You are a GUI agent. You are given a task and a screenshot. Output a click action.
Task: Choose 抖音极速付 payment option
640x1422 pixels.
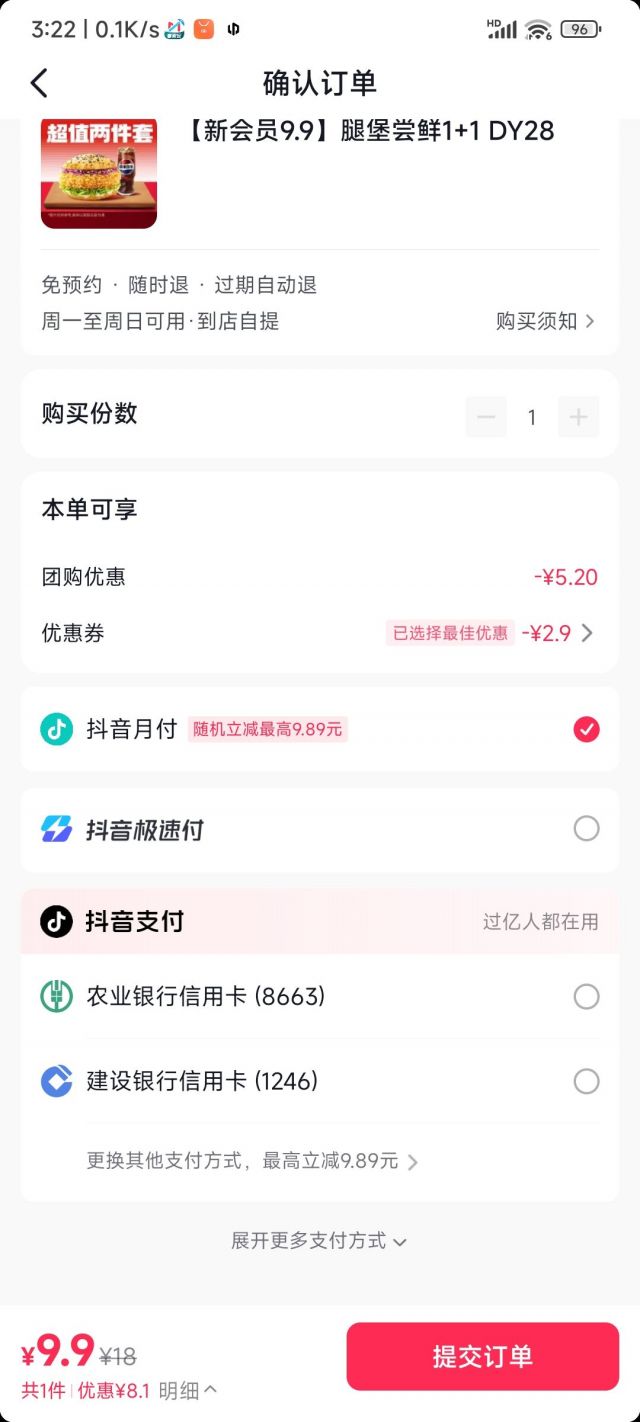(586, 829)
